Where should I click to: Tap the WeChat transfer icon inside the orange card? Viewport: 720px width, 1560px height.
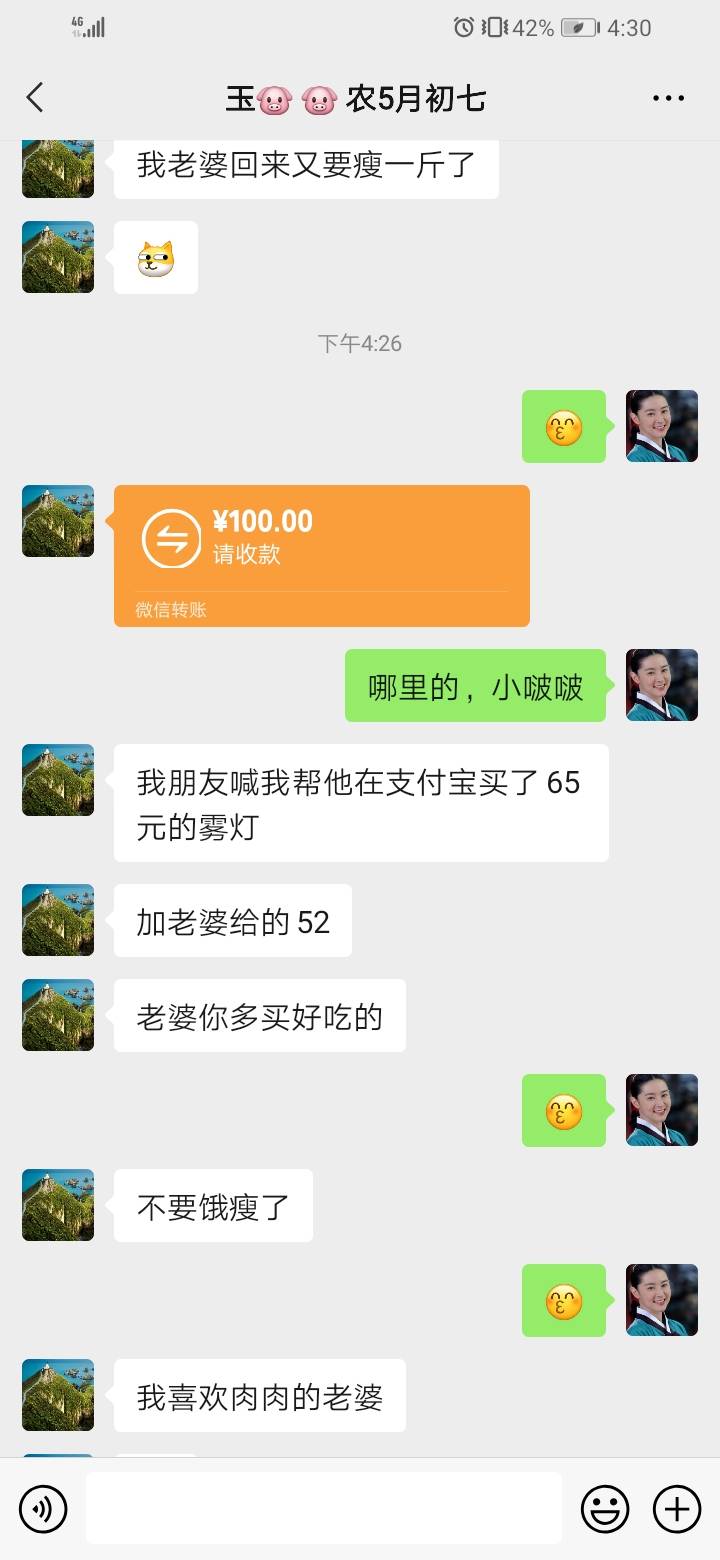tap(169, 541)
